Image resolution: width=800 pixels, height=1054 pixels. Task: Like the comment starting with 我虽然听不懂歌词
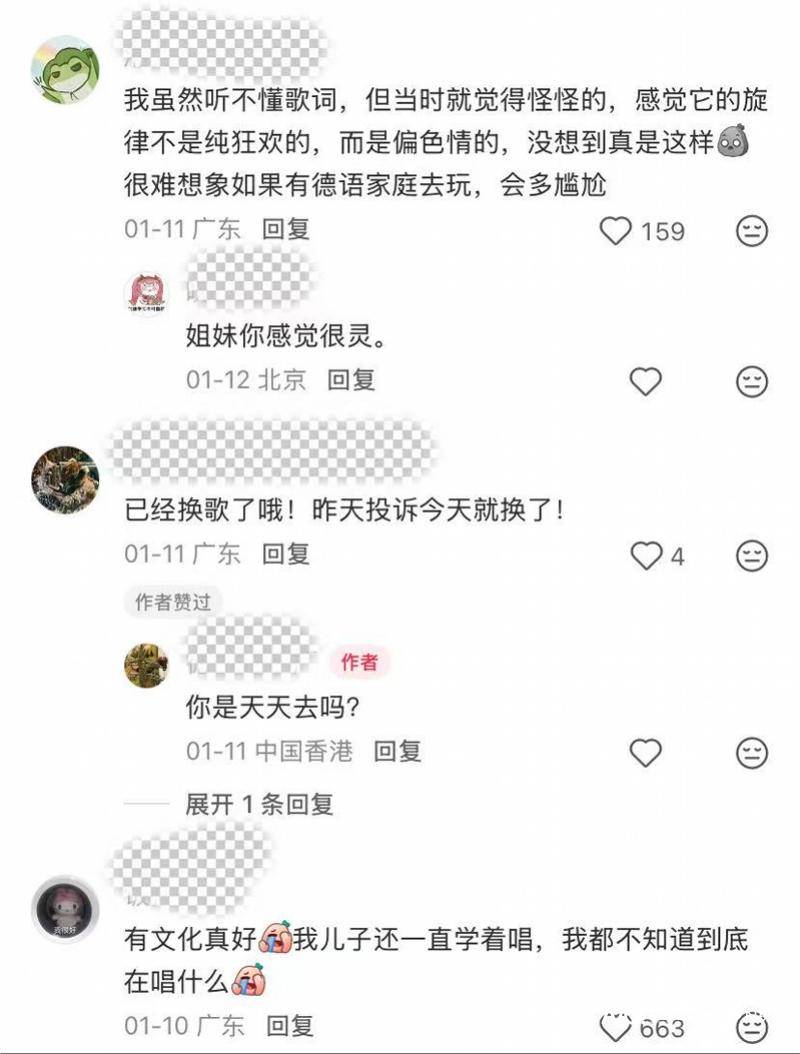616,231
